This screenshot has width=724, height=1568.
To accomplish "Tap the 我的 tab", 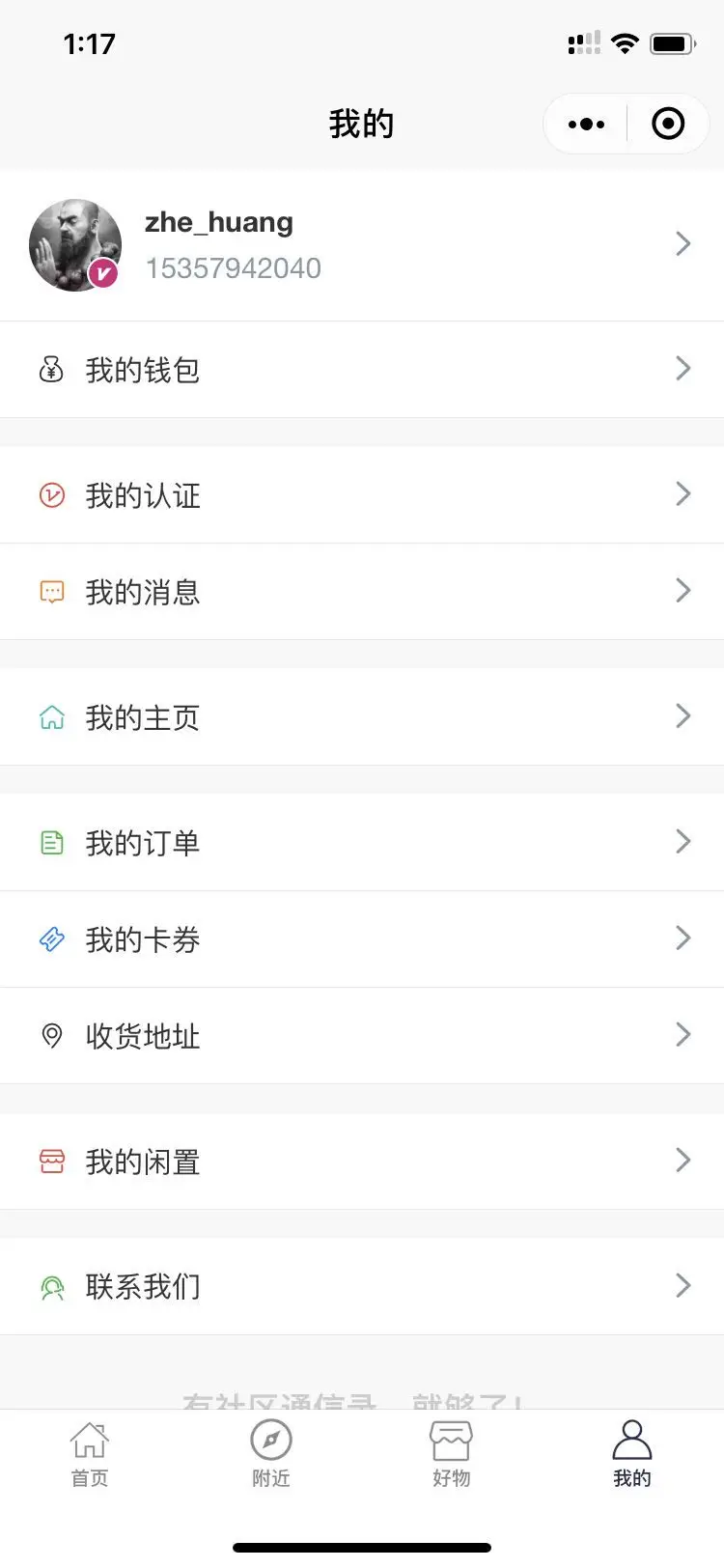I will 632,1454.
